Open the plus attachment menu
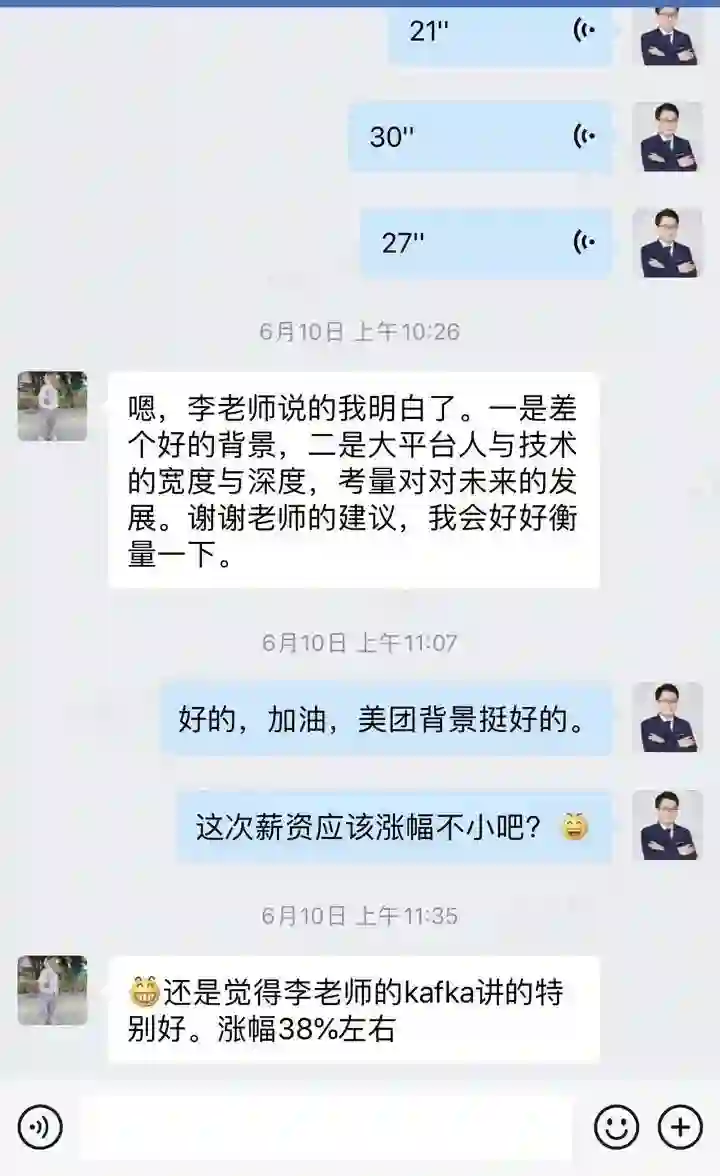 [x=680, y=1128]
